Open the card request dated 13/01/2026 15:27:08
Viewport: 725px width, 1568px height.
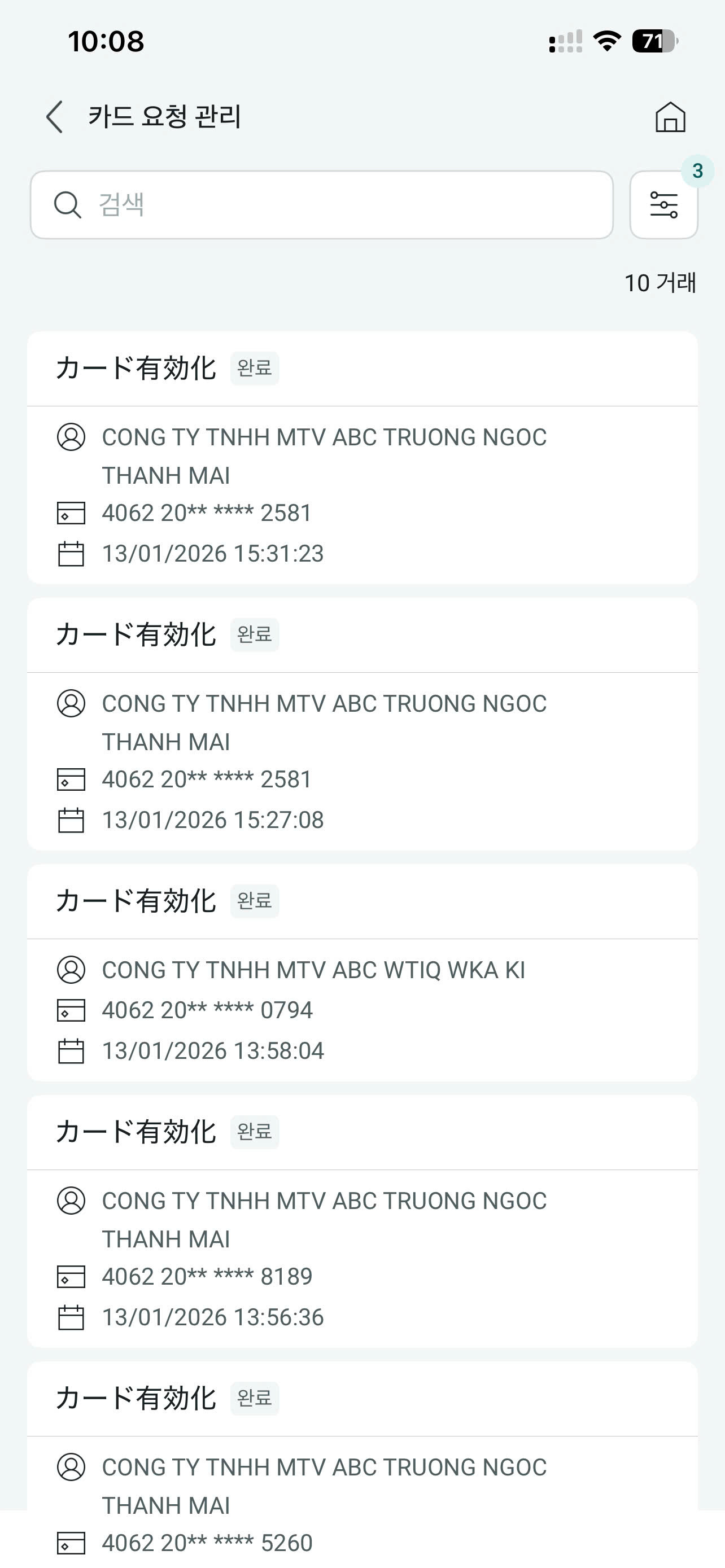coord(362,724)
